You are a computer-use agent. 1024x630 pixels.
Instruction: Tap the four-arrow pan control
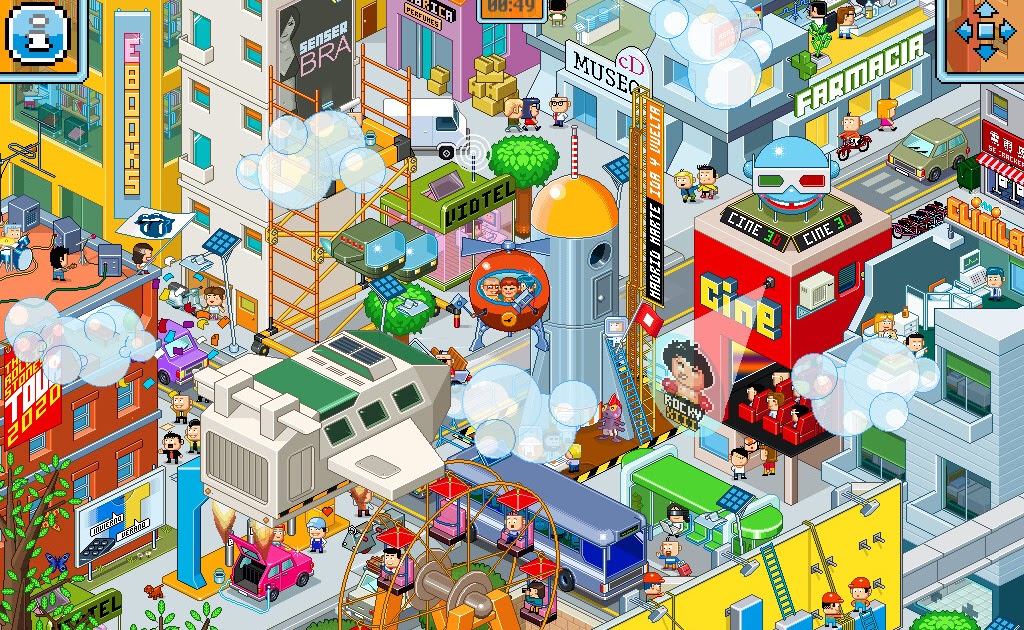[x=985, y=32]
